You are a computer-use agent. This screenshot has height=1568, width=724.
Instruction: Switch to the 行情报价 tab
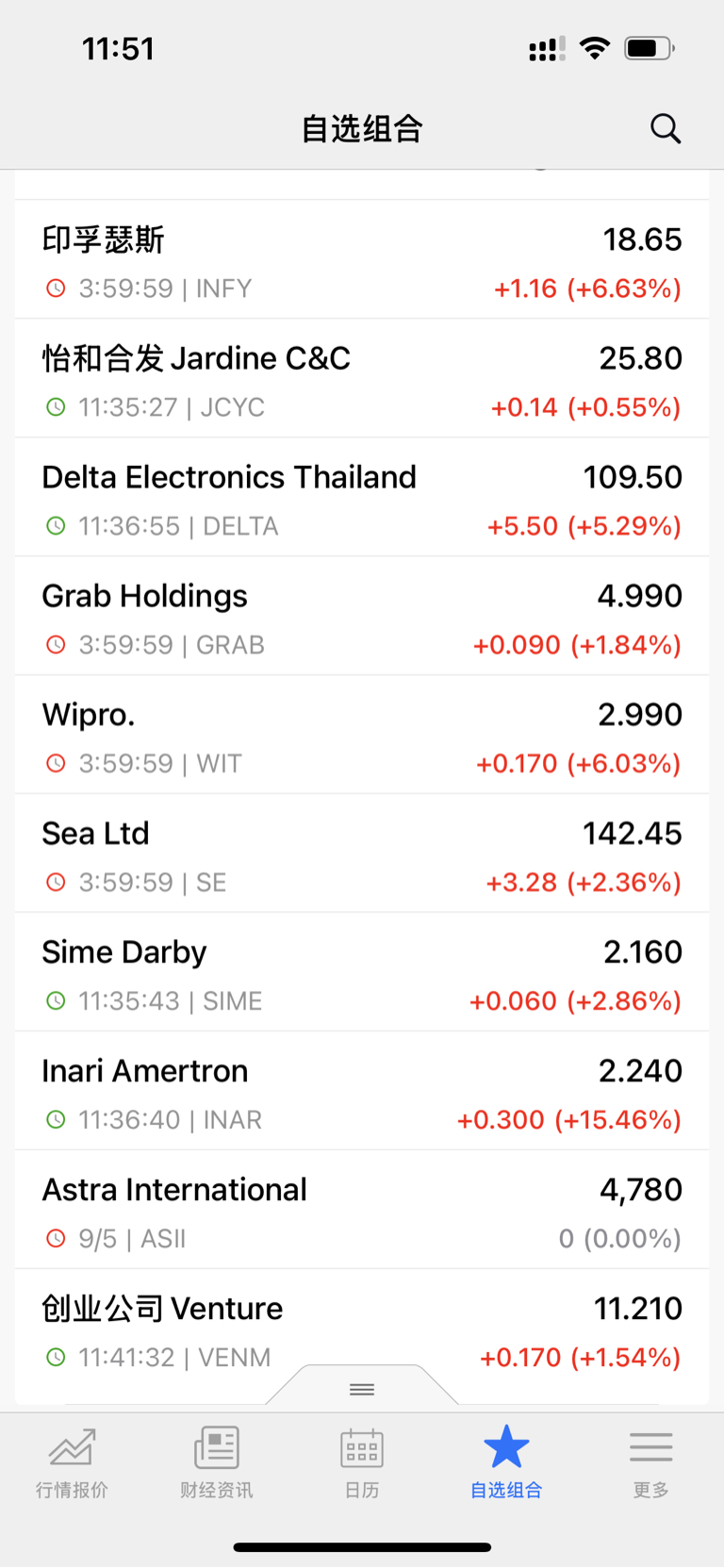[x=73, y=1462]
